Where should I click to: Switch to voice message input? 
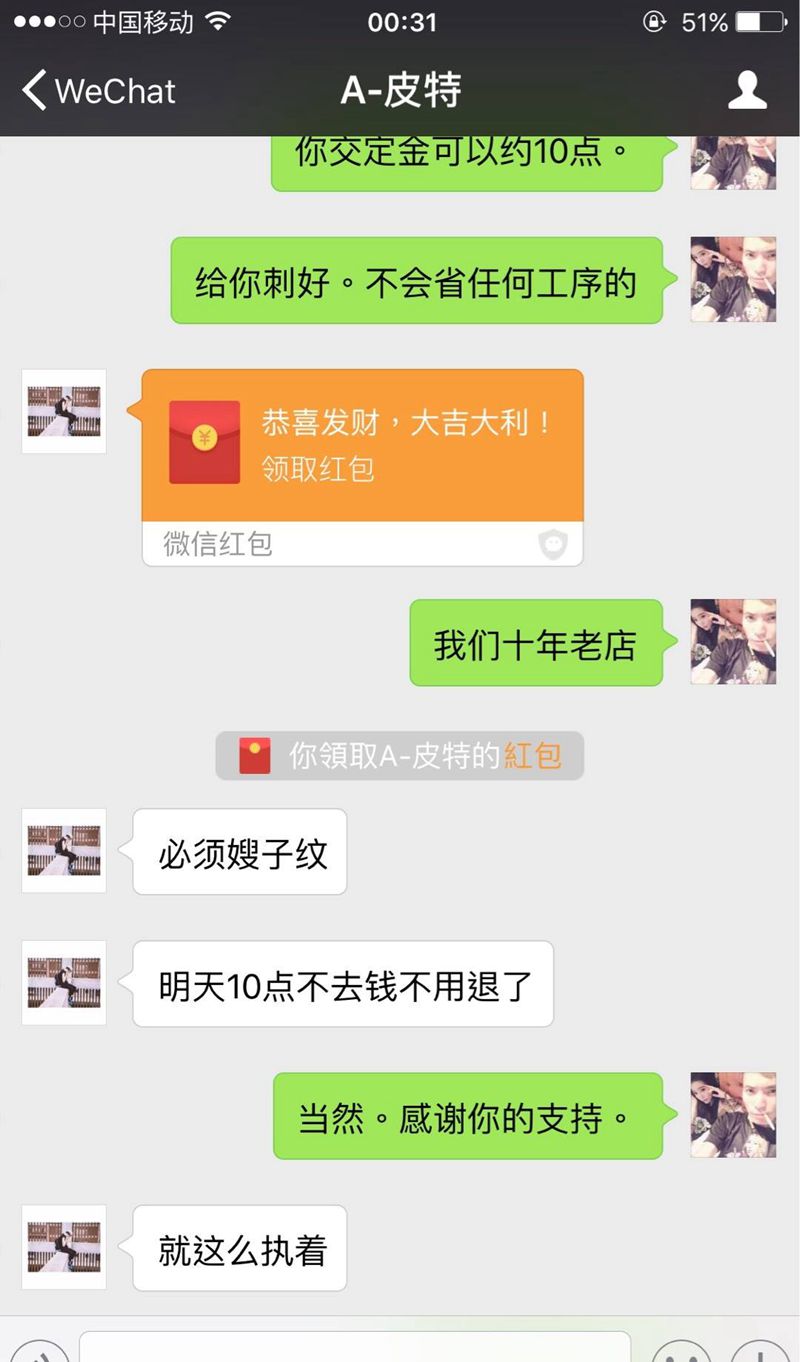[38, 1352]
